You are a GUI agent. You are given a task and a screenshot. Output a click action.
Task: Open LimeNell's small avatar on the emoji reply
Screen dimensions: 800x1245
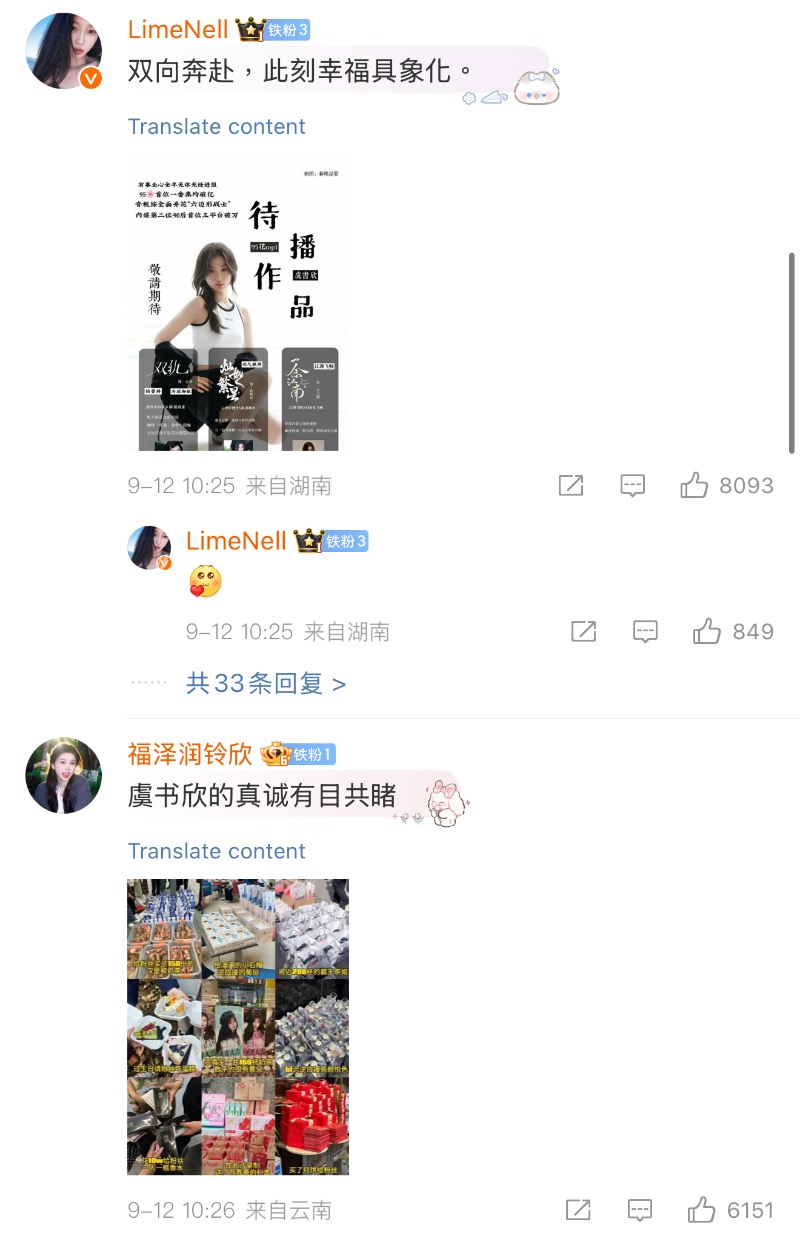click(x=149, y=548)
